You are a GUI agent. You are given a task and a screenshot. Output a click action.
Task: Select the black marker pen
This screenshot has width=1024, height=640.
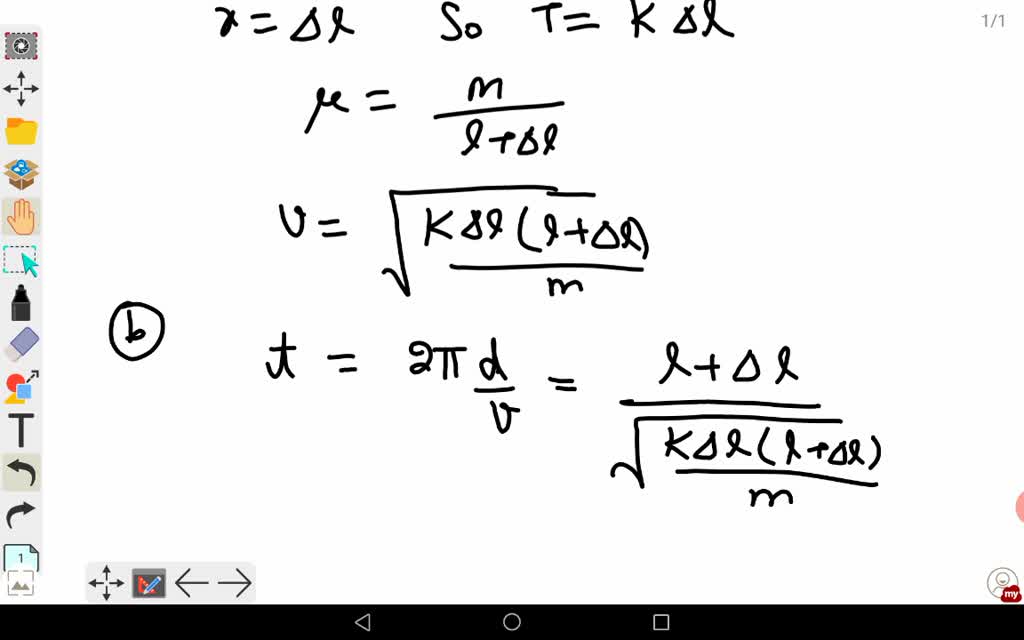coord(21,303)
